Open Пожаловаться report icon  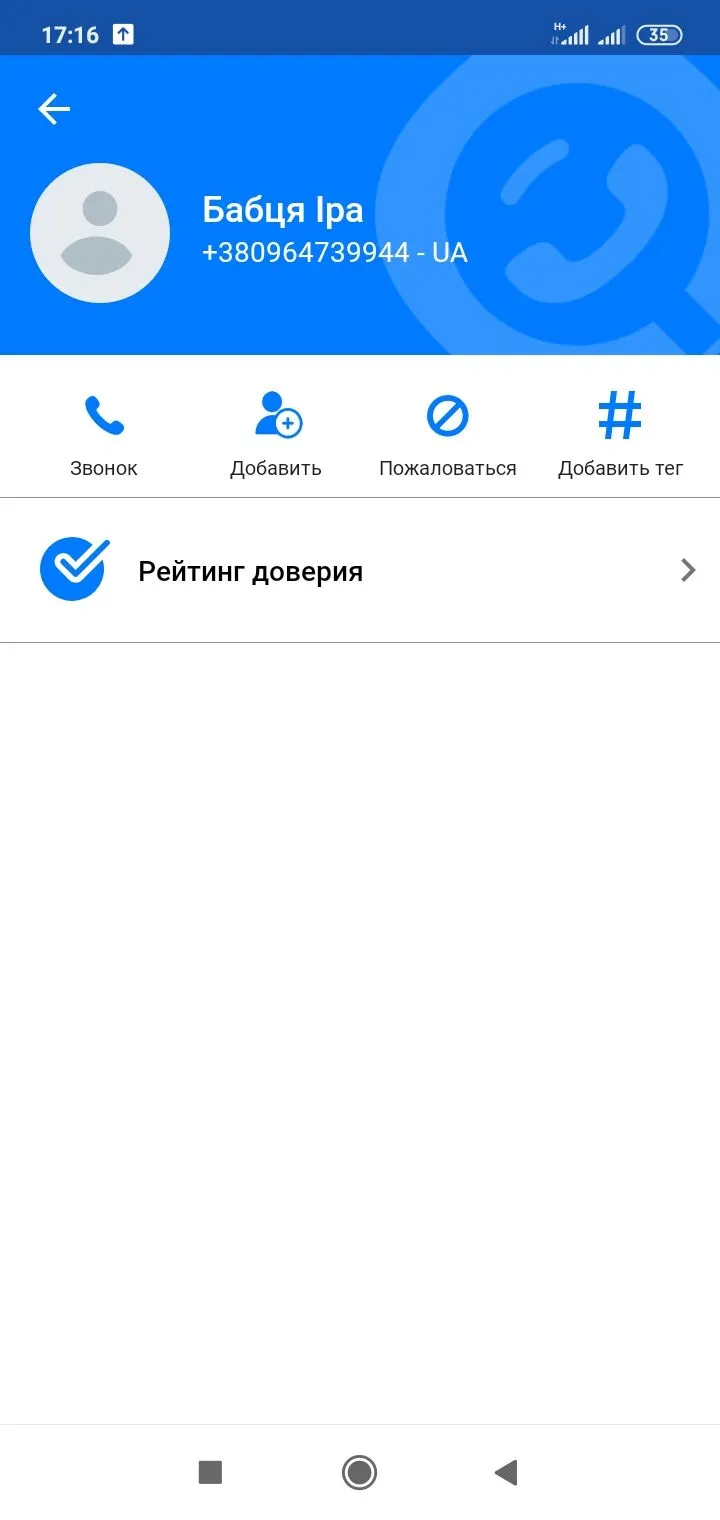447,414
